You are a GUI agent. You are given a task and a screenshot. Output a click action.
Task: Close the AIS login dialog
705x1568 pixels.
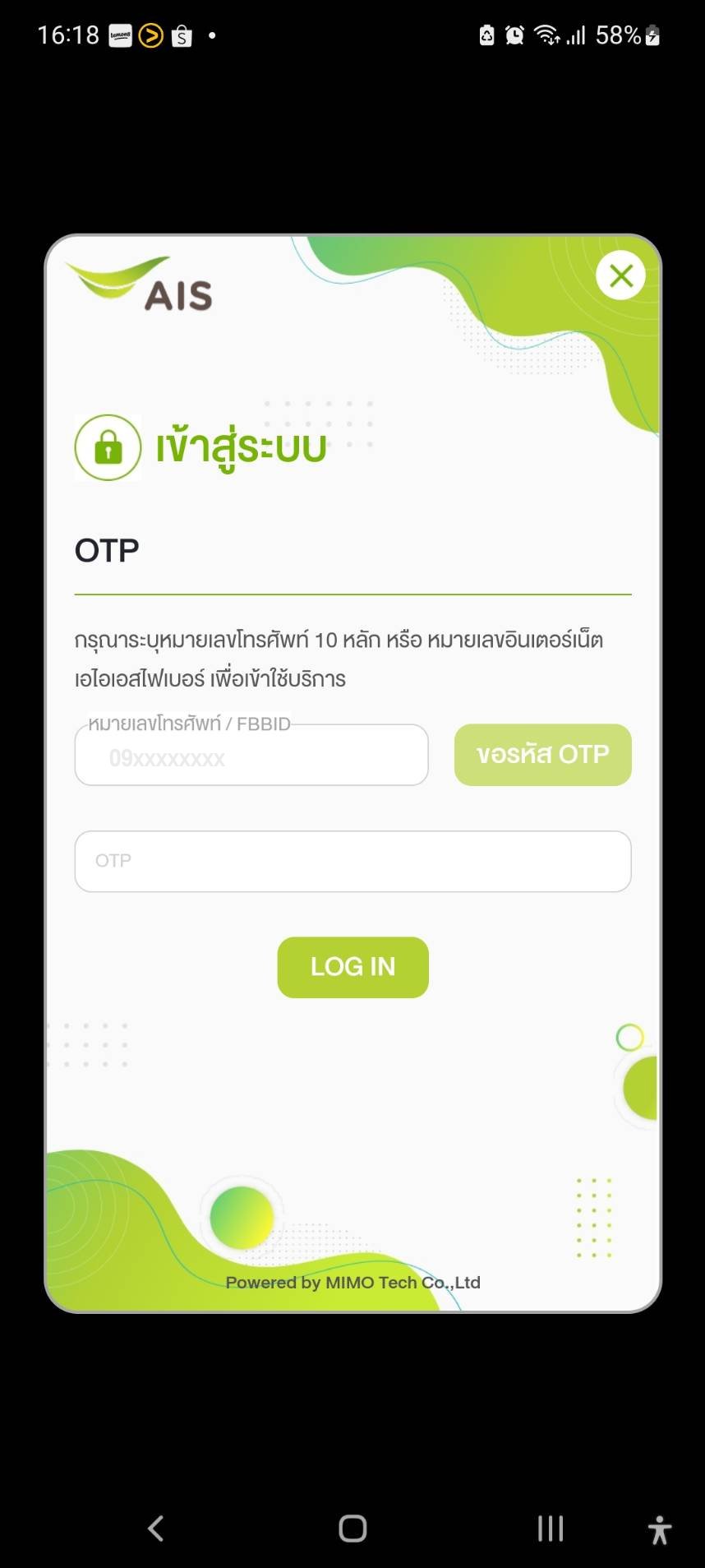tap(620, 275)
